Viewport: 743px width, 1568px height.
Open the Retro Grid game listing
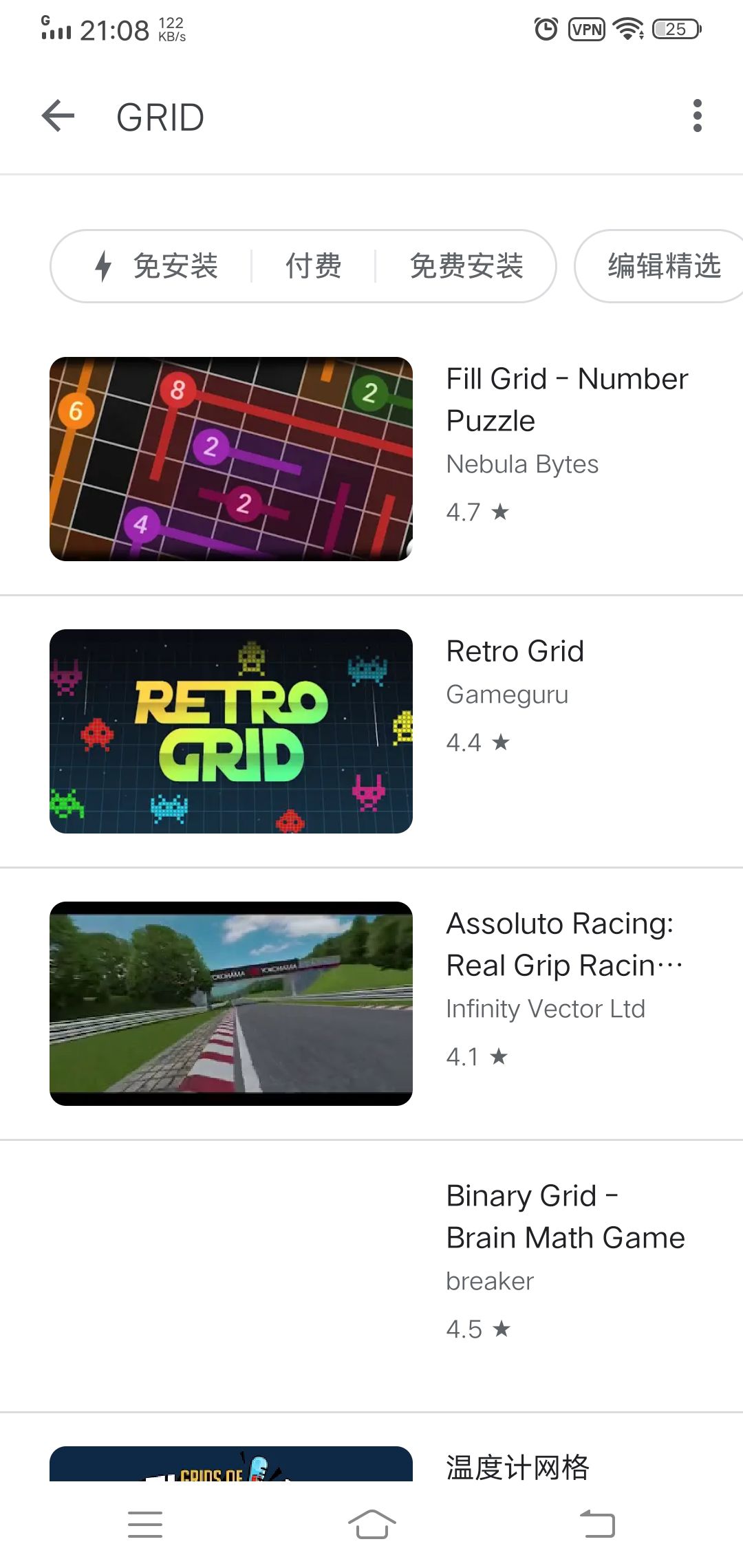point(371,731)
